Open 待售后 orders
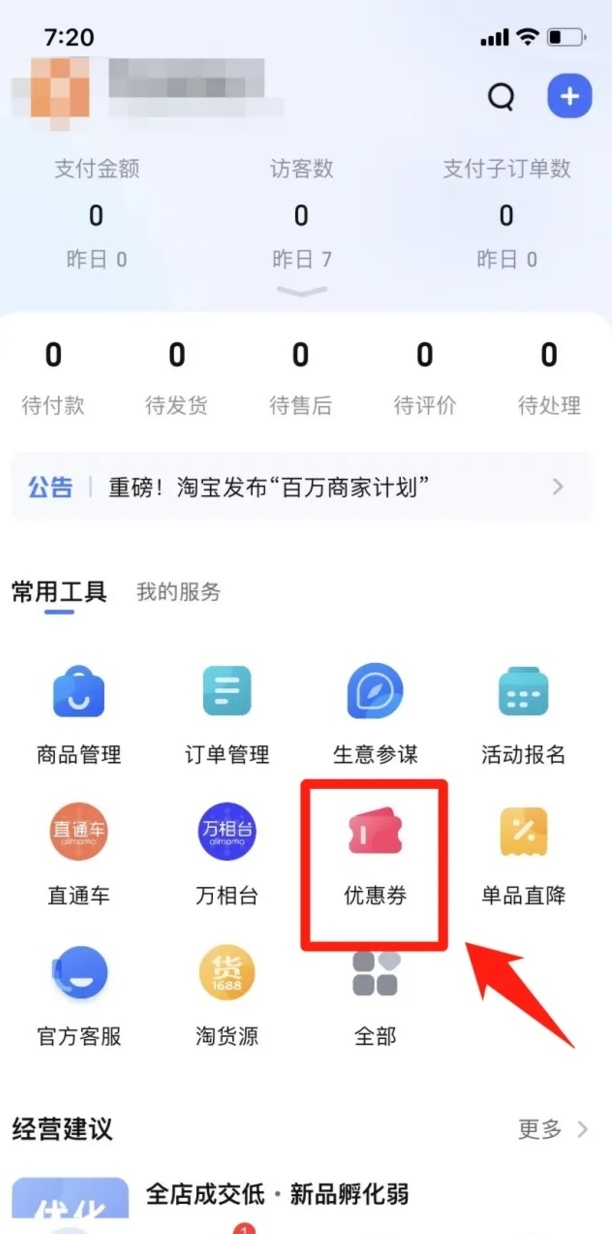The width and height of the screenshot is (612, 1234). (300, 378)
